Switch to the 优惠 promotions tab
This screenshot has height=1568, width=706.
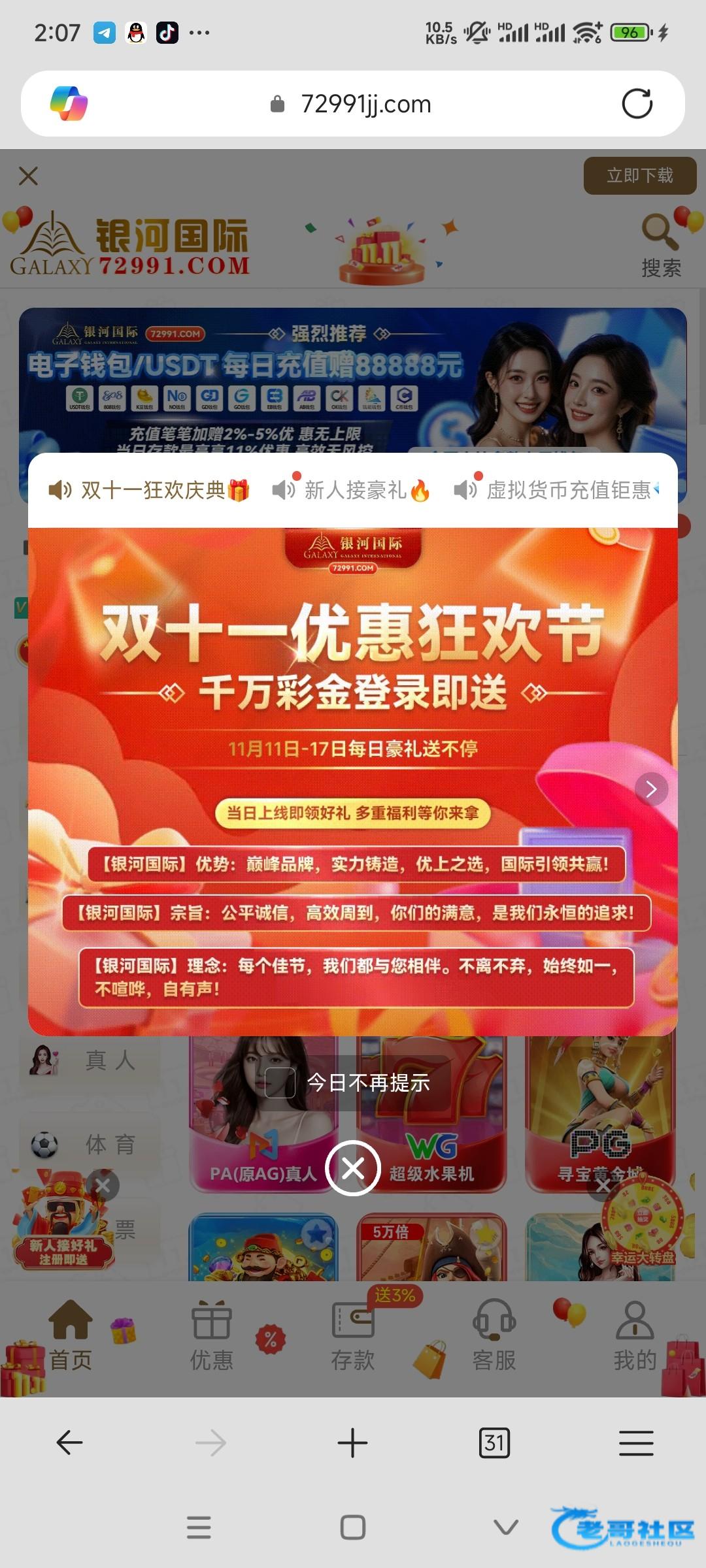[x=211, y=1335]
